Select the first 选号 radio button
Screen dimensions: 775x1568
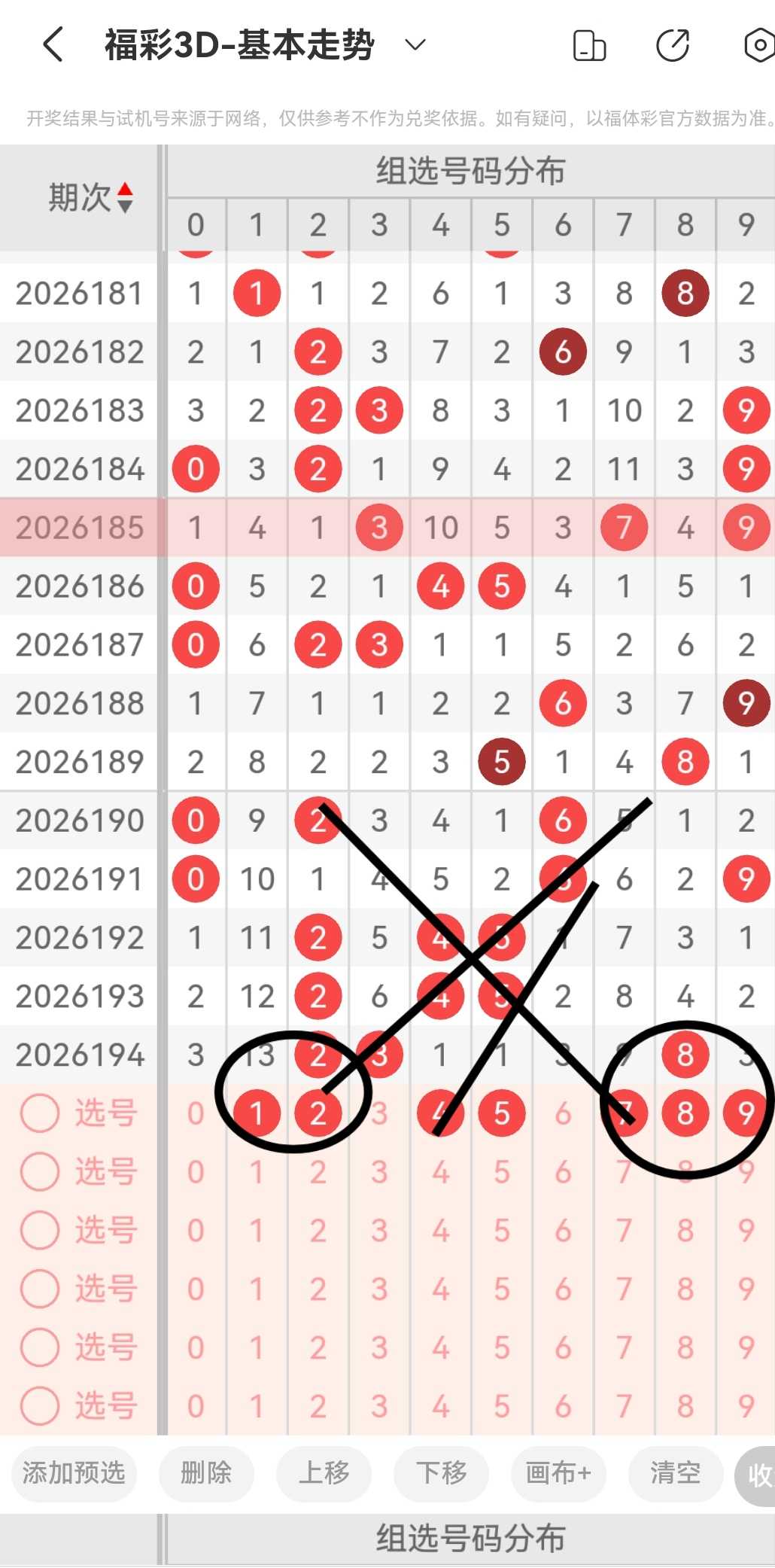[x=39, y=1113]
